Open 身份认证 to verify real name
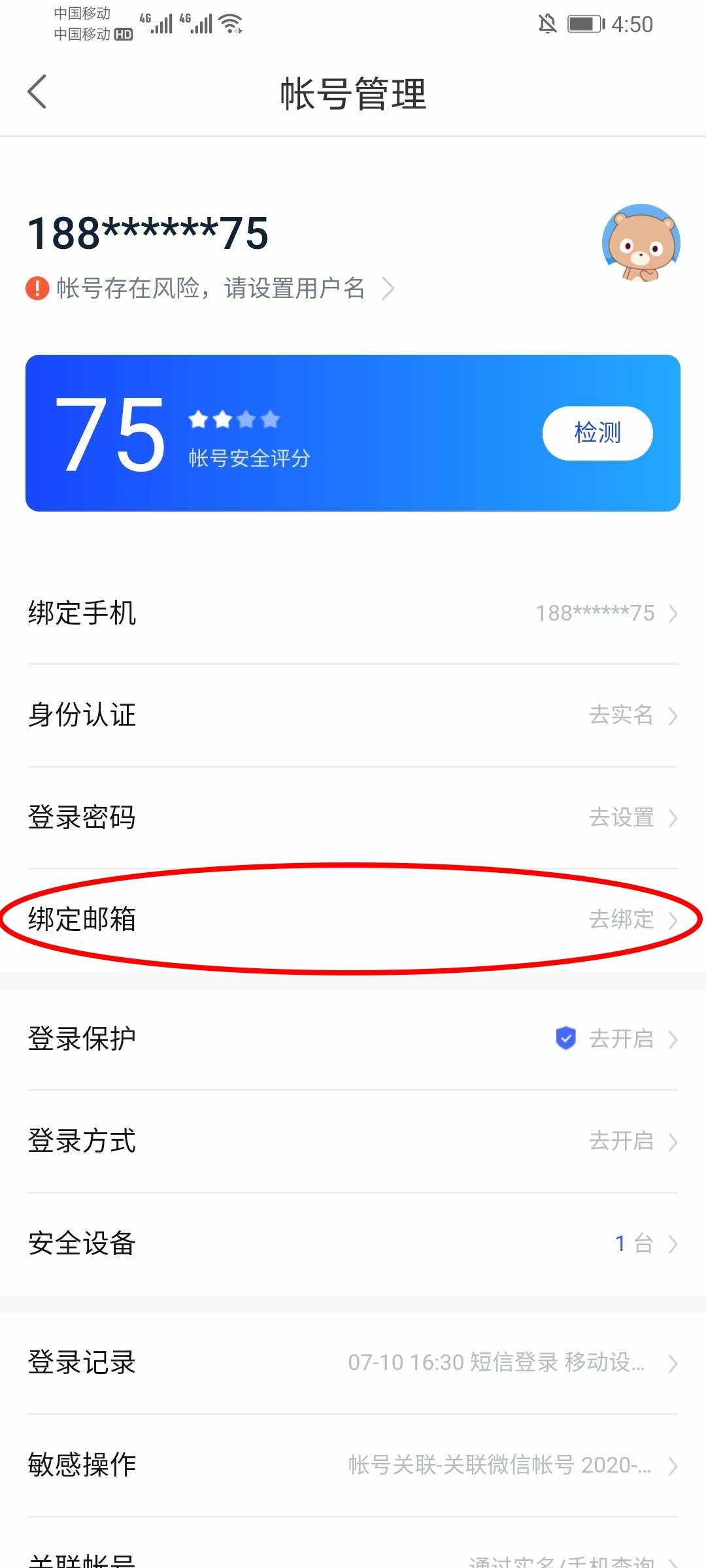Screen dimensions: 706x1568 (353, 715)
